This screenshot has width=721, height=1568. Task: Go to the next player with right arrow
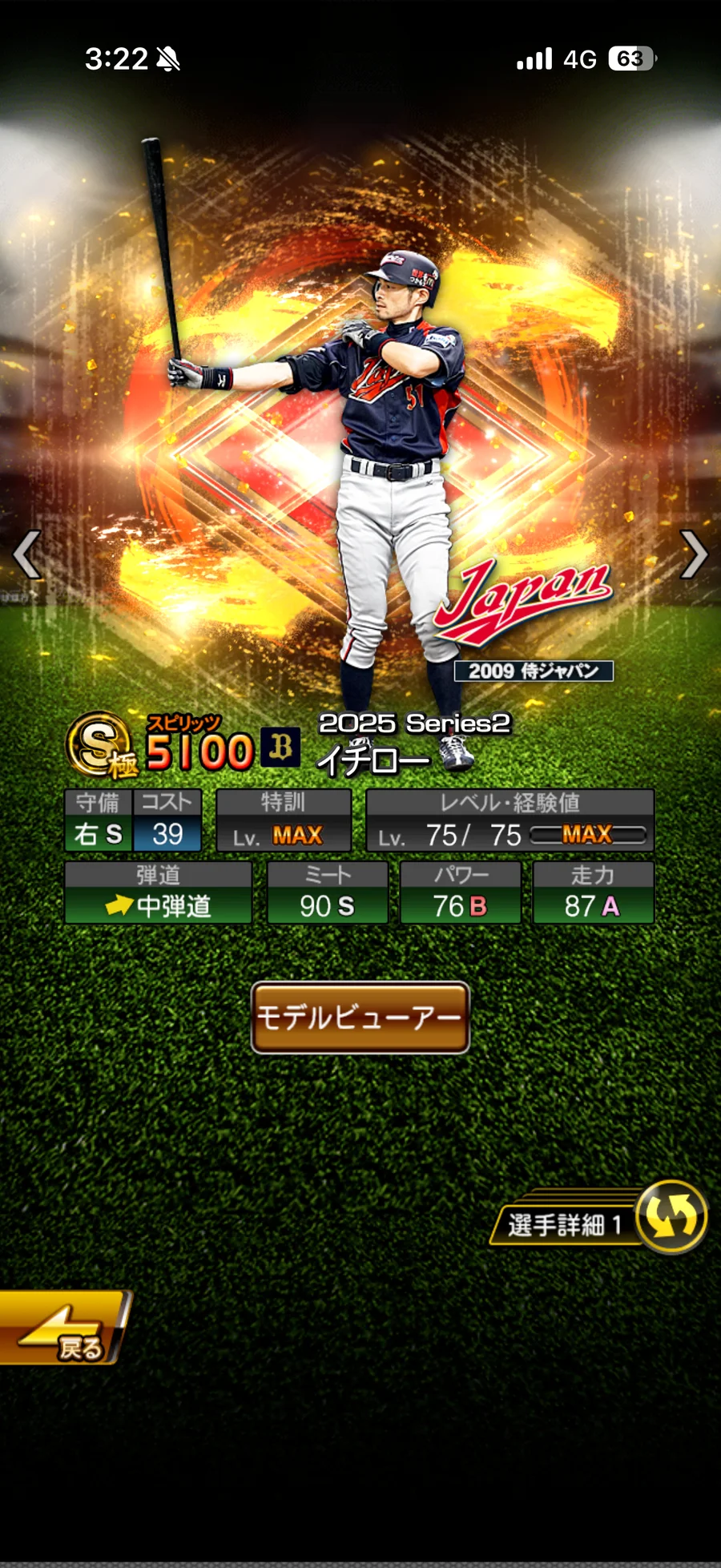[x=693, y=554]
